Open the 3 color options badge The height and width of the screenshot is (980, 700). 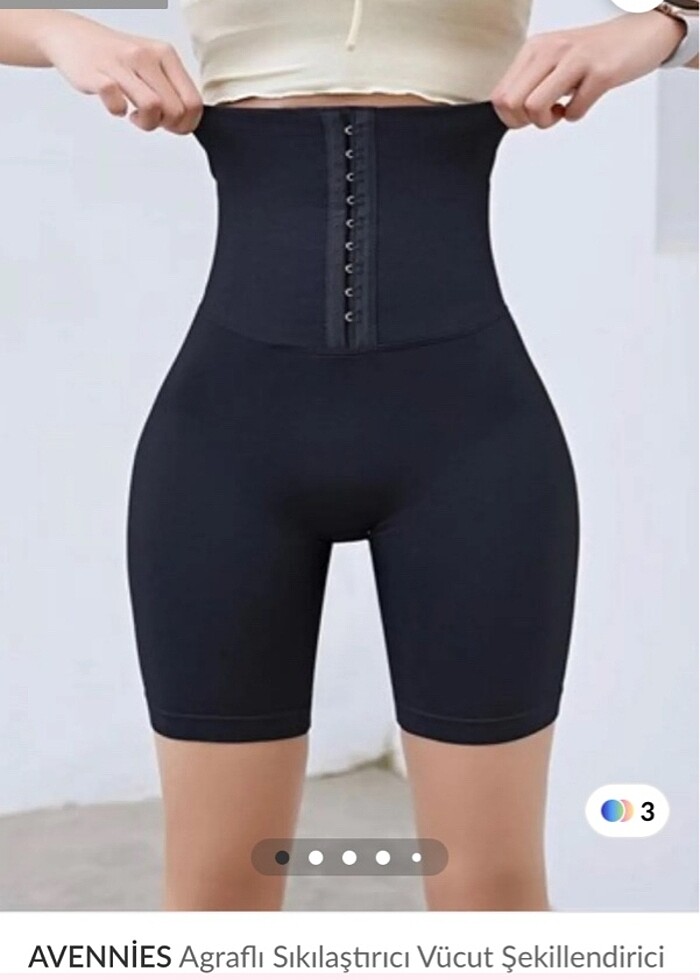pyautogui.click(x=627, y=811)
